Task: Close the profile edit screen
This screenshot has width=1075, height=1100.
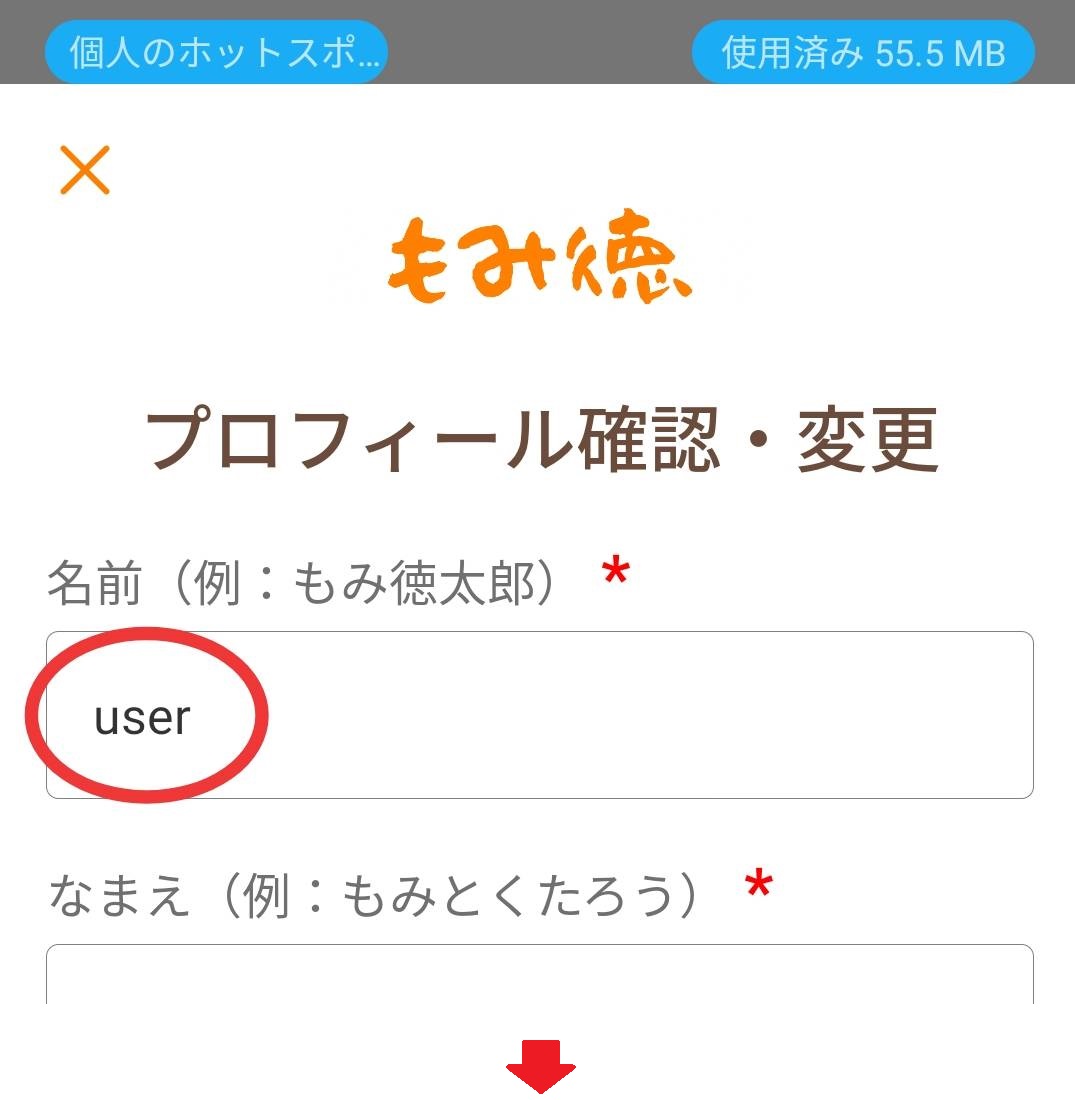Action: (x=84, y=170)
